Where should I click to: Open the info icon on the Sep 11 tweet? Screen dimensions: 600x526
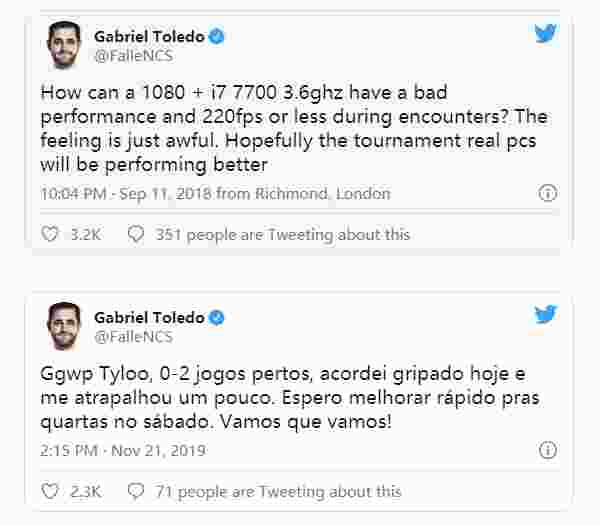click(x=547, y=193)
